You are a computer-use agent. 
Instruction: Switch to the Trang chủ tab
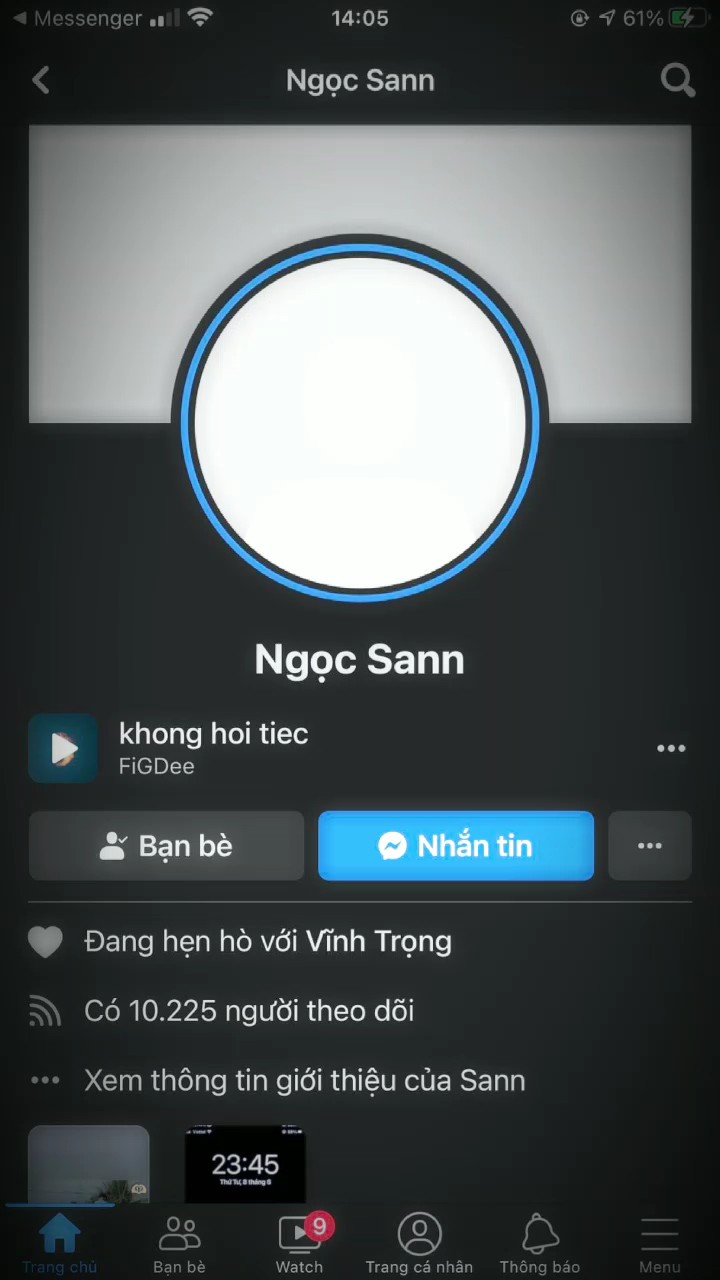click(59, 1245)
